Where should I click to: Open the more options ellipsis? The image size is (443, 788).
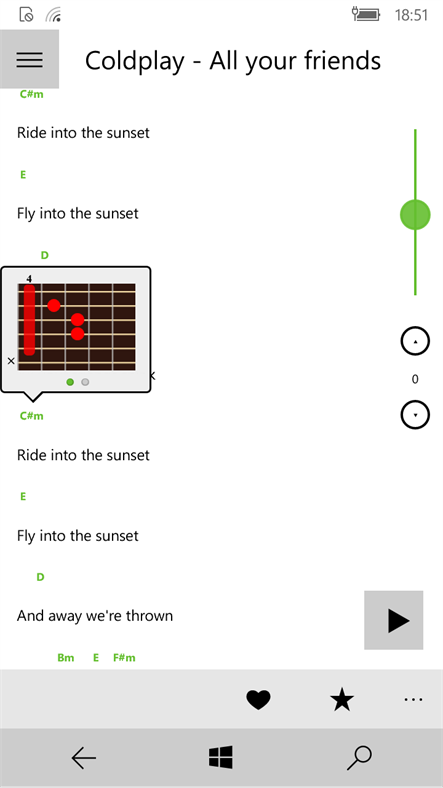tap(413, 699)
